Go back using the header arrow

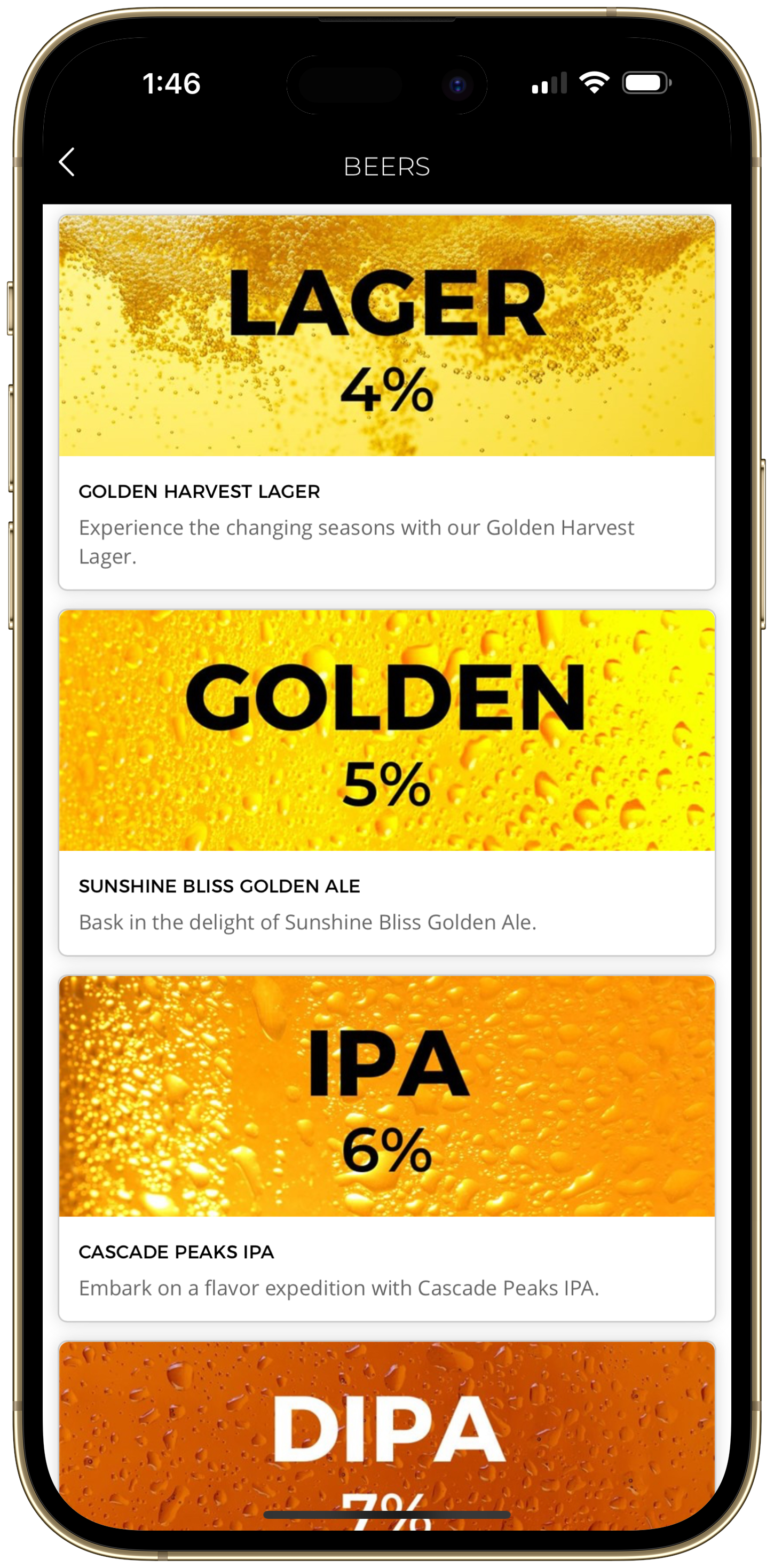click(67, 162)
